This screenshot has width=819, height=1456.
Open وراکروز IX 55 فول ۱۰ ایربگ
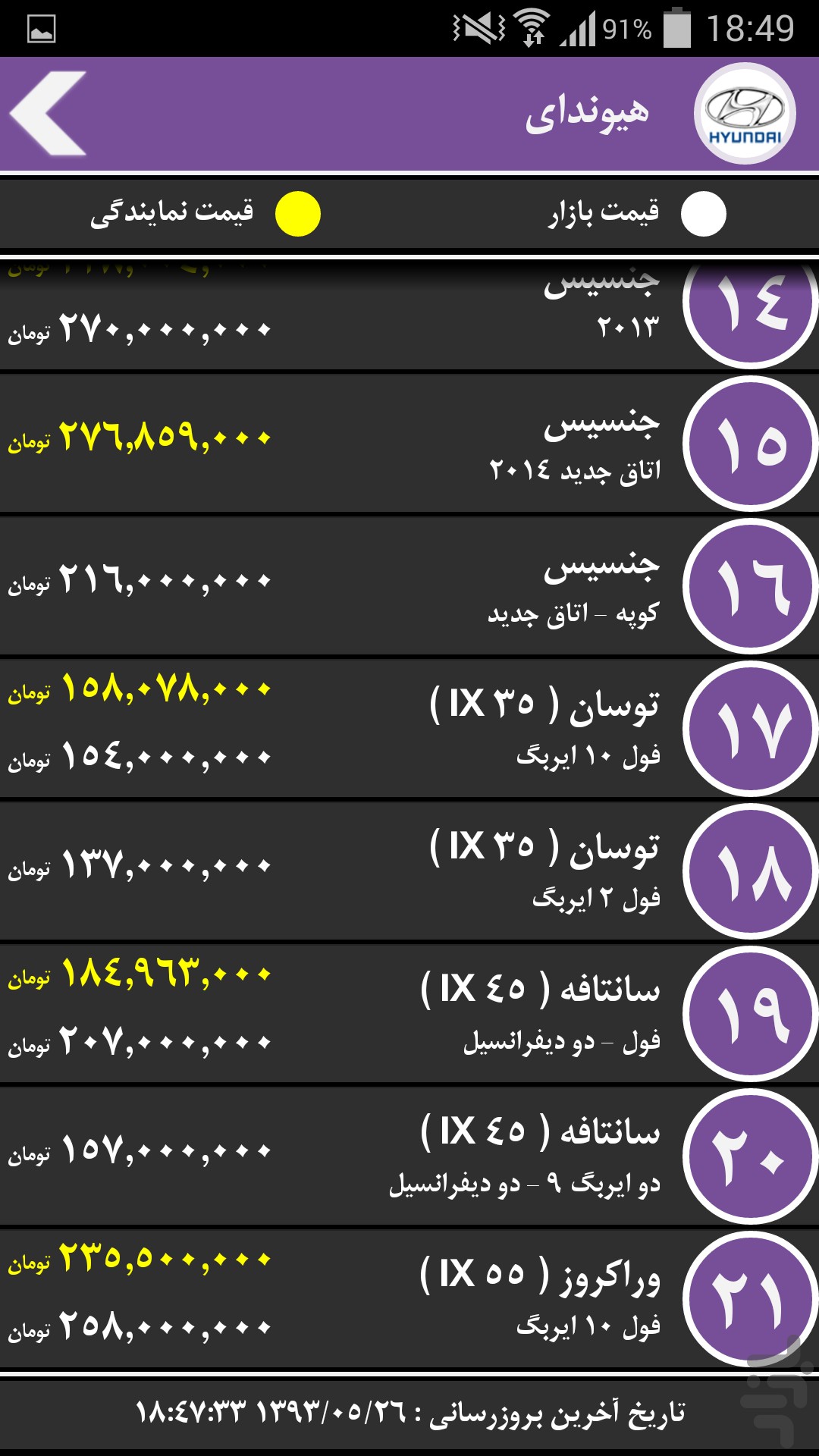409,1299
